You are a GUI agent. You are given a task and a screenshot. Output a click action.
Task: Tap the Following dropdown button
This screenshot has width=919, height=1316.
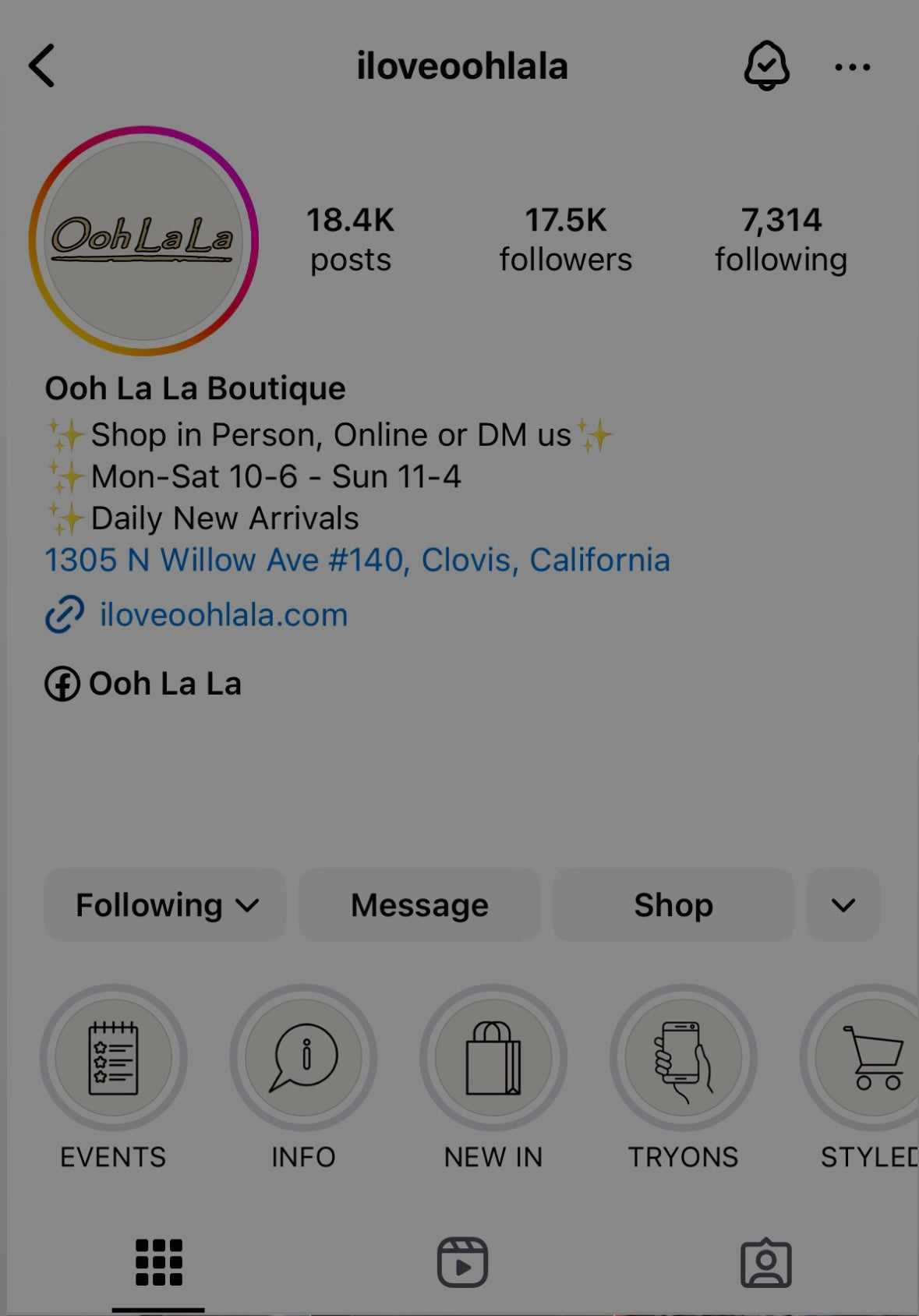[x=165, y=905]
